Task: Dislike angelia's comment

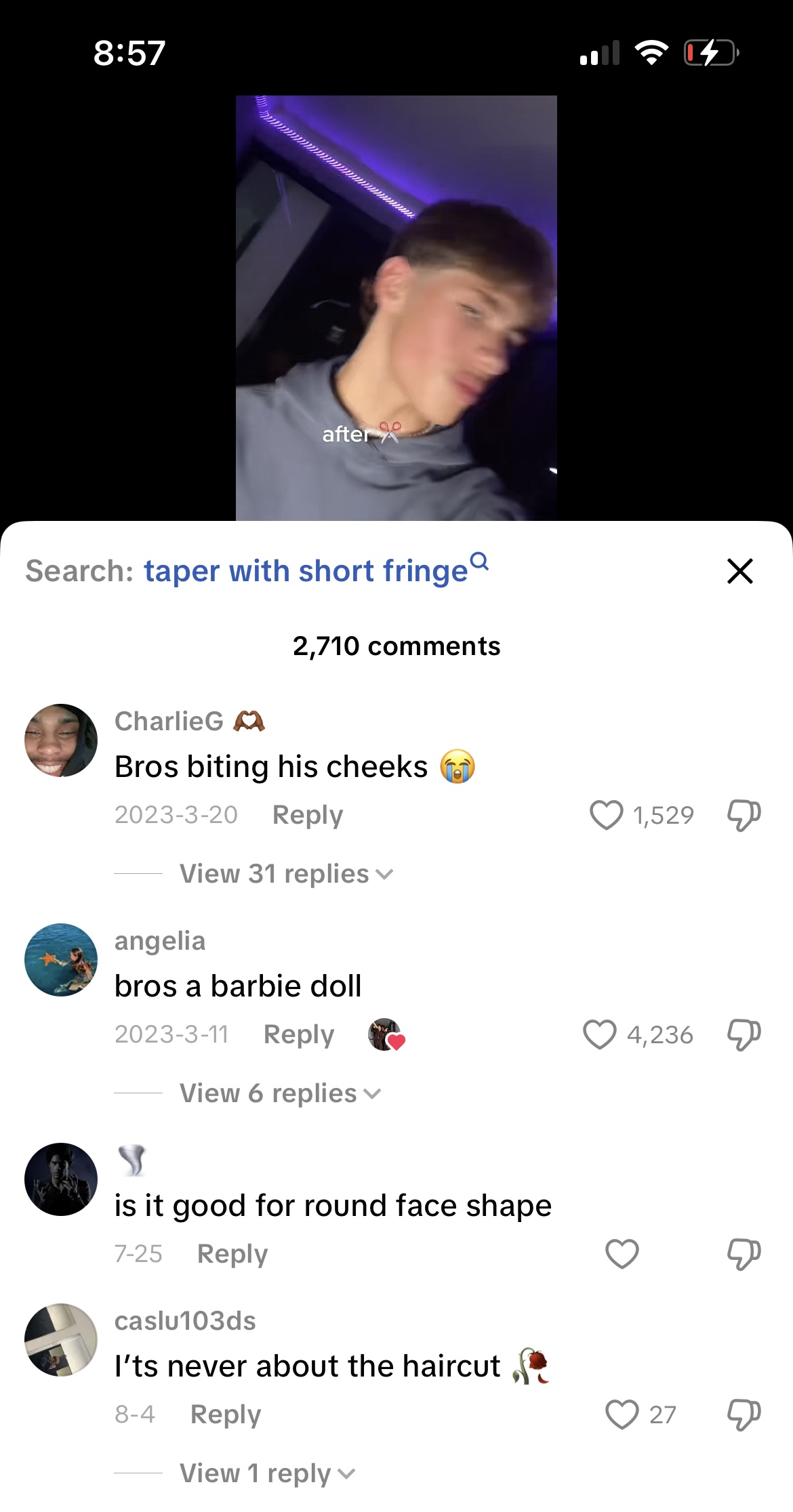Action: pyautogui.click(x=744, y=1034)
